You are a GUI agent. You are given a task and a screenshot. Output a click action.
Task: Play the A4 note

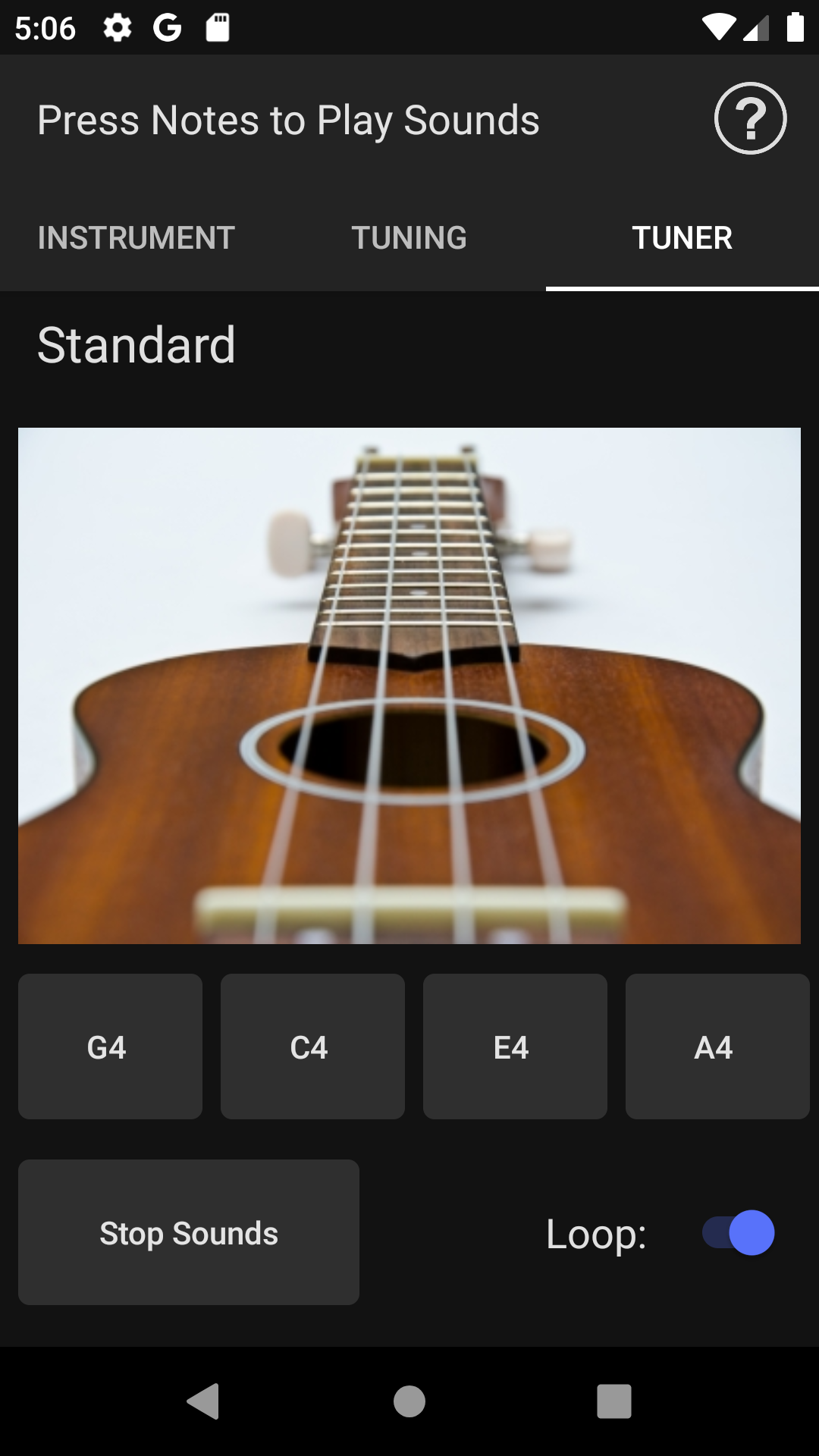pos(717,1046)
